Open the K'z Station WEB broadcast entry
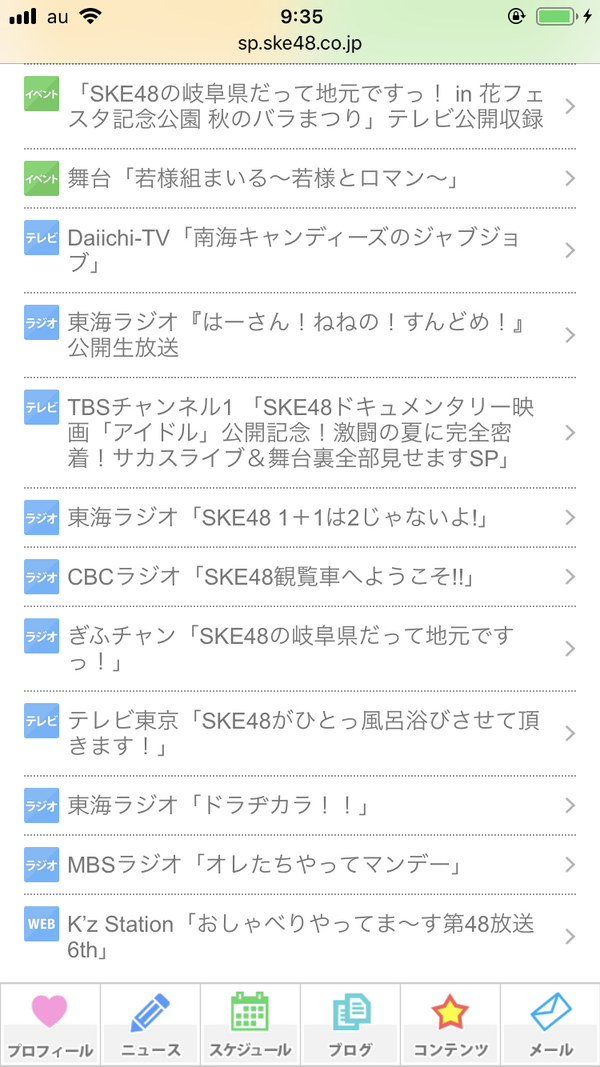 pos(300,936)
